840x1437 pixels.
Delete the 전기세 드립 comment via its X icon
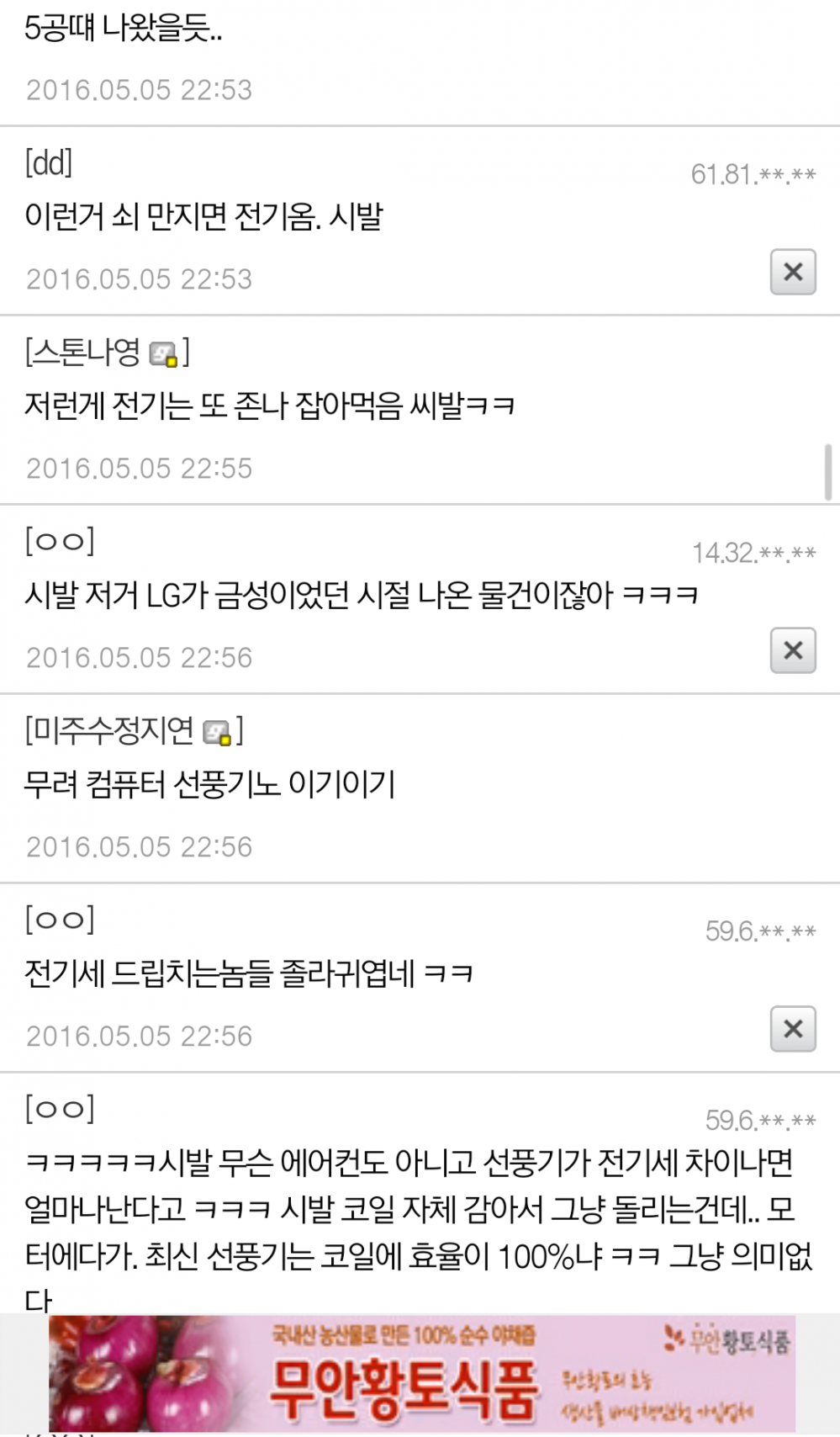click(791, 1030)
